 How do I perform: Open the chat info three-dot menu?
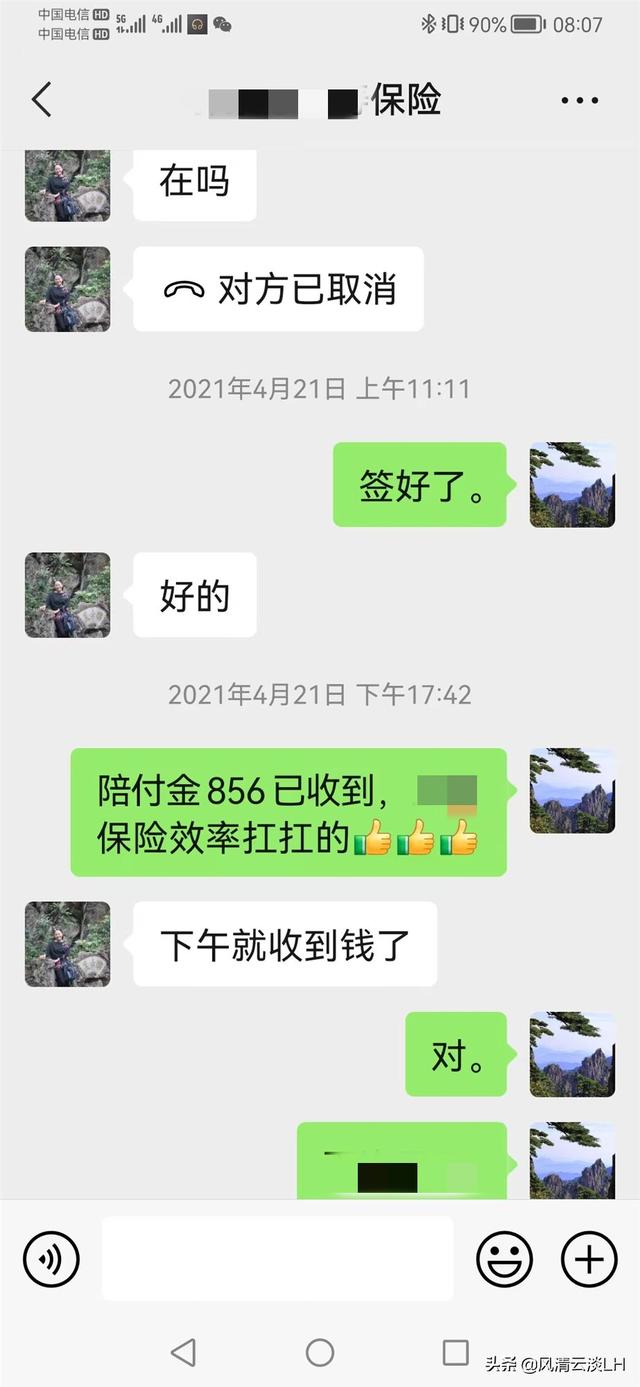[x=579, y=101]
